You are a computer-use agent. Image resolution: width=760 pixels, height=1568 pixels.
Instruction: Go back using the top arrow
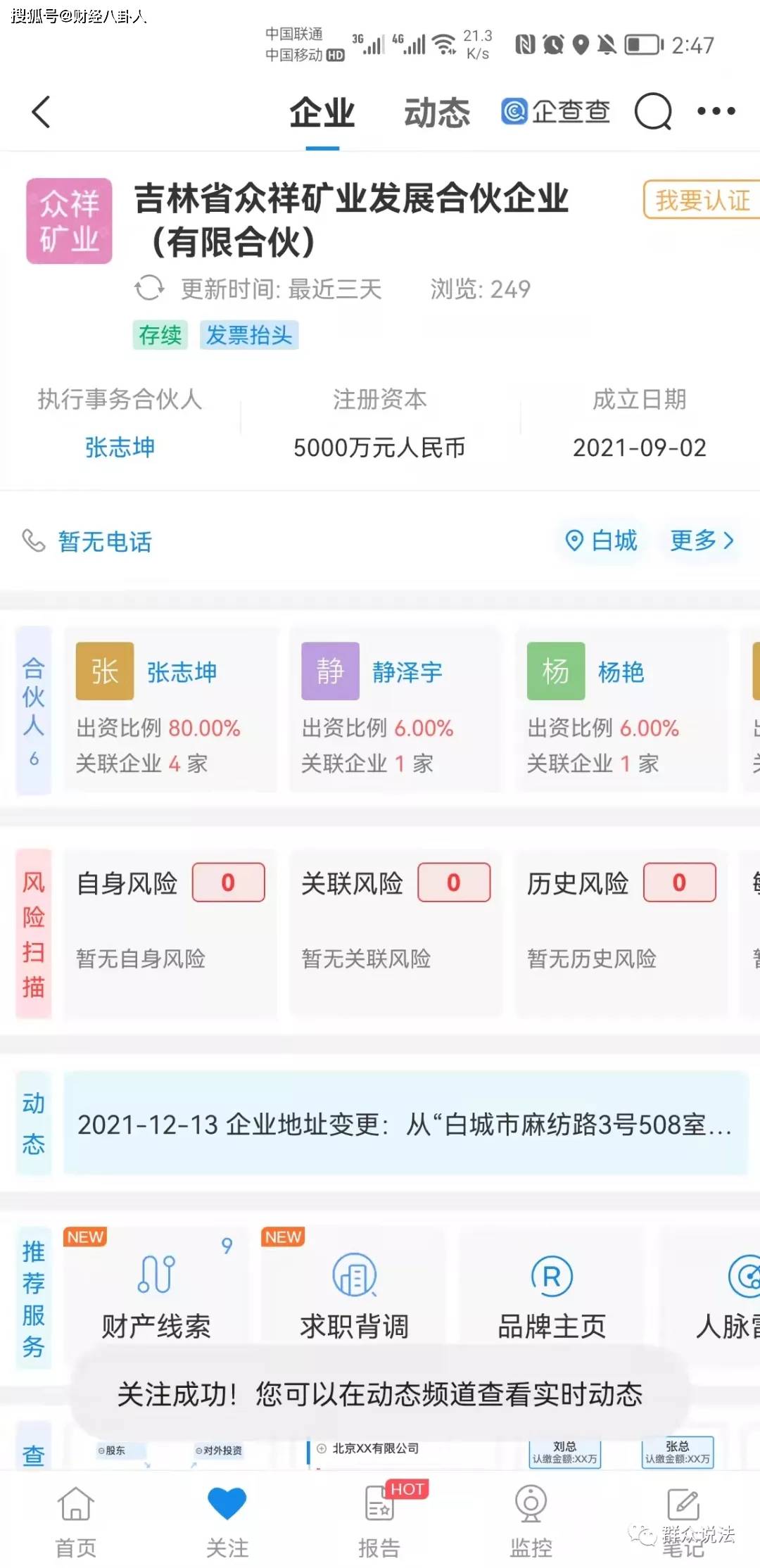pyautogui.click(x=41, y=112)
